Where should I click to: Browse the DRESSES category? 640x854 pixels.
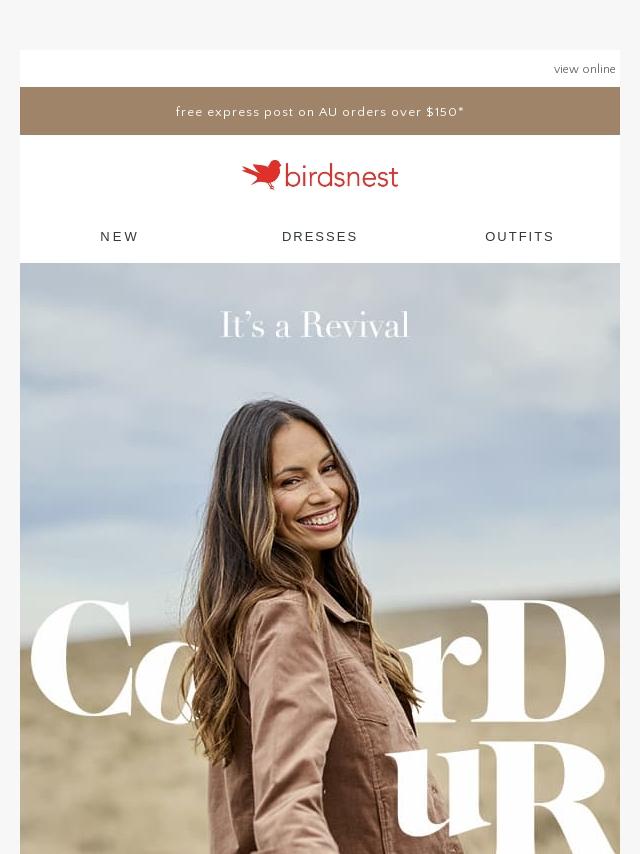[320, 237]
